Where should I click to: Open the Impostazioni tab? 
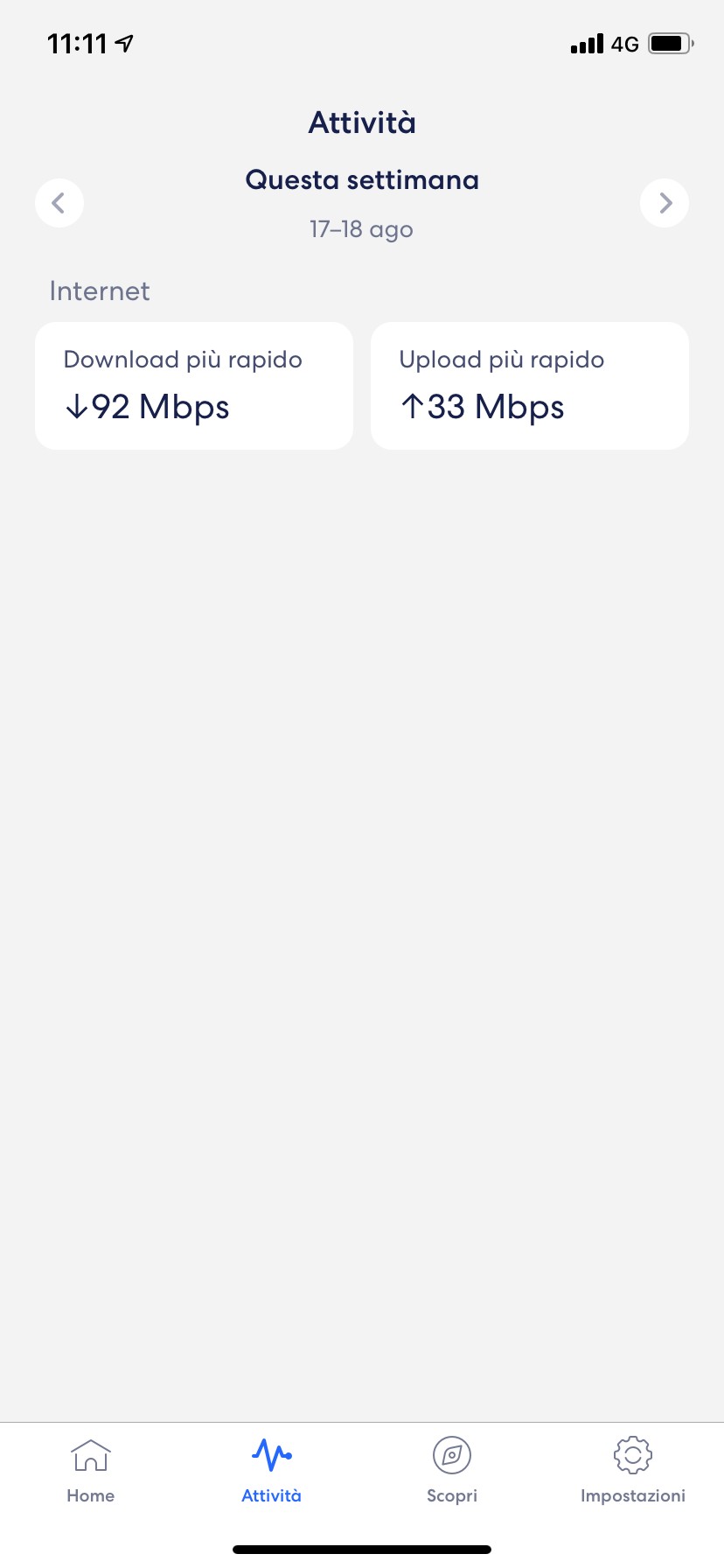[x=633, y=1471]
